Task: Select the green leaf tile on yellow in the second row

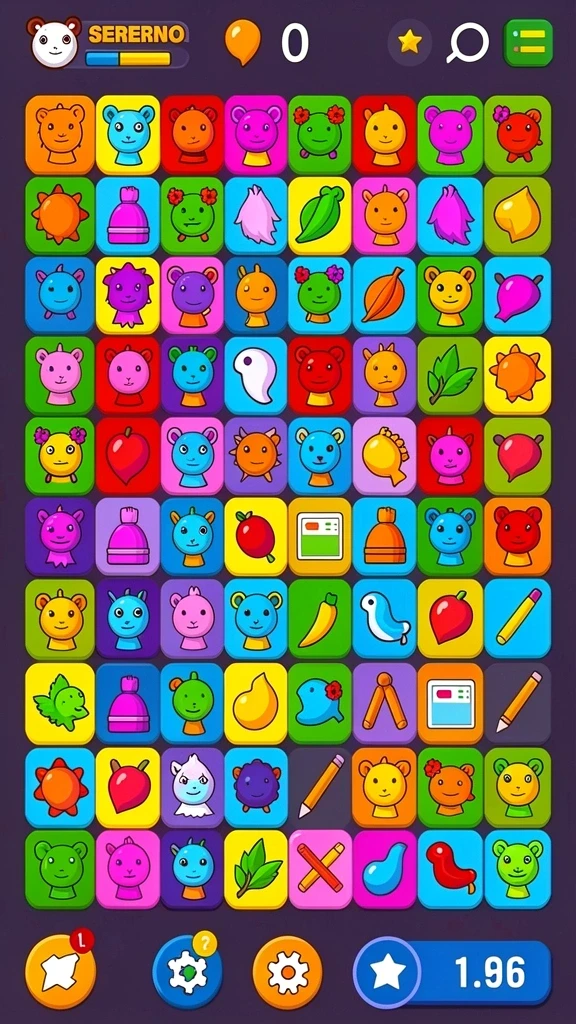Action: [x=320, y=216]
